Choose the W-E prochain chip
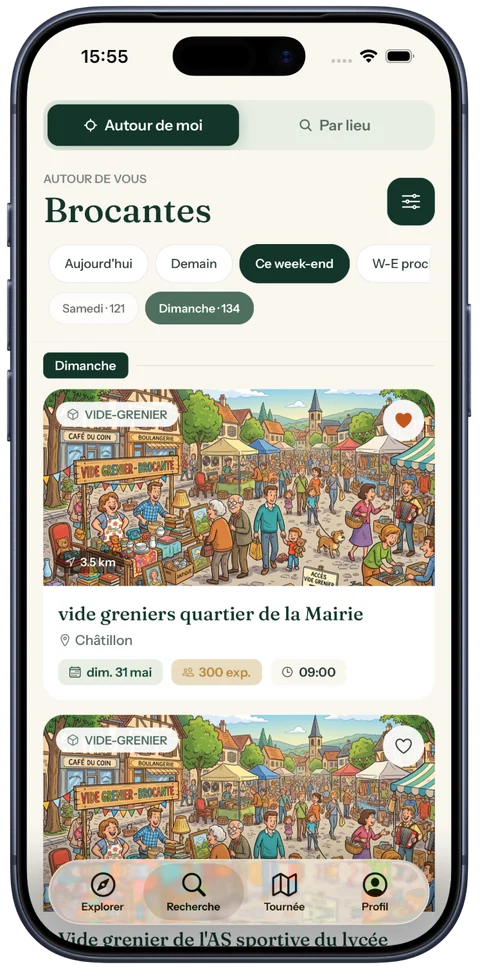Viewport: 480px width, 972px height. click(x=397, y=263)
